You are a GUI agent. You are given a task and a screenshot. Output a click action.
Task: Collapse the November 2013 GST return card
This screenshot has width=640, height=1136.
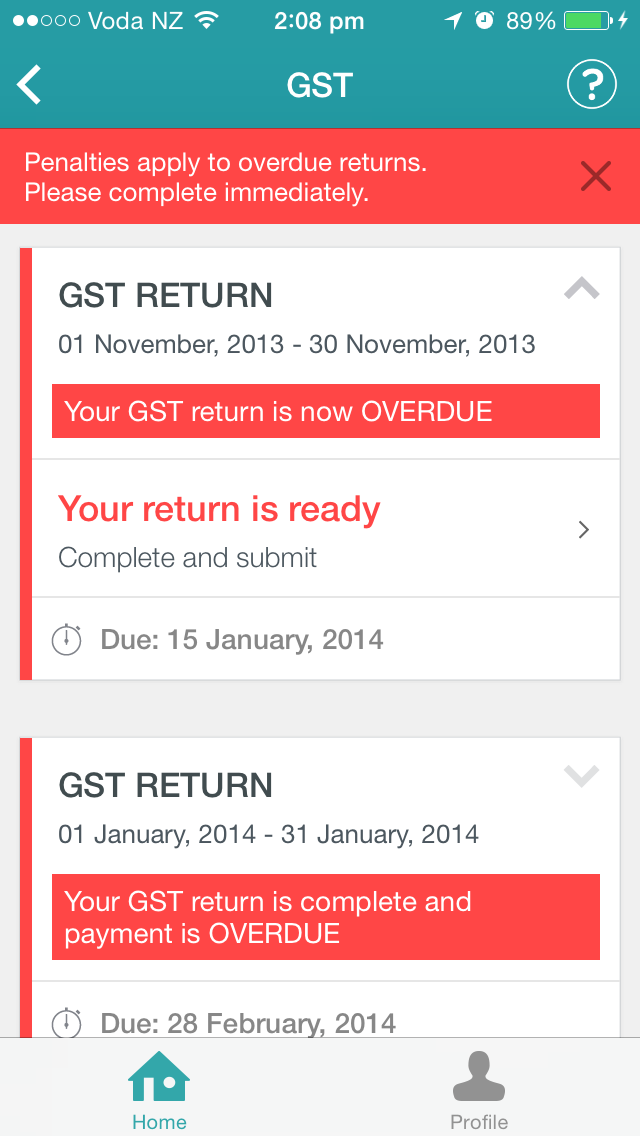coord(581,289)
